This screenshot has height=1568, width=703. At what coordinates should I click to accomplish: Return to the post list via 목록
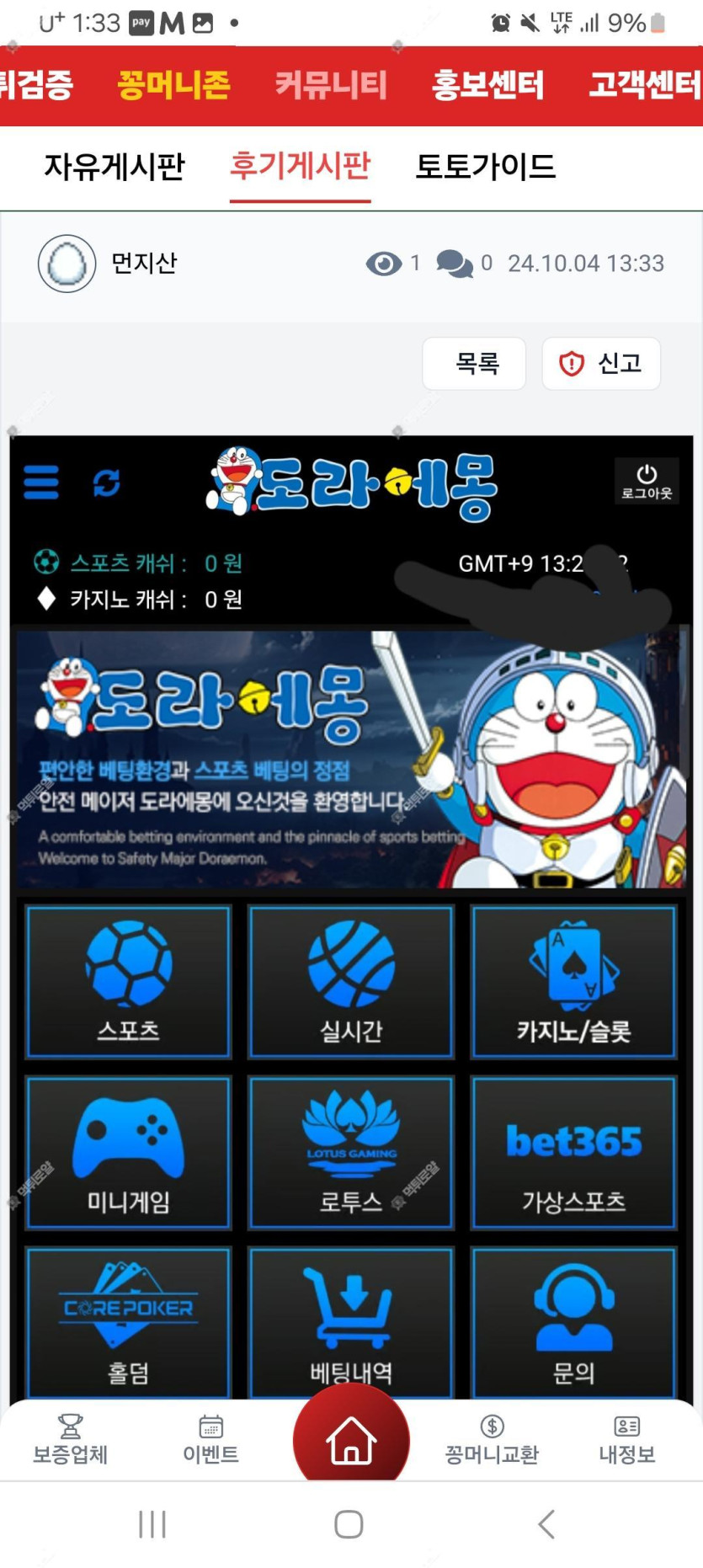pos(474,364)
